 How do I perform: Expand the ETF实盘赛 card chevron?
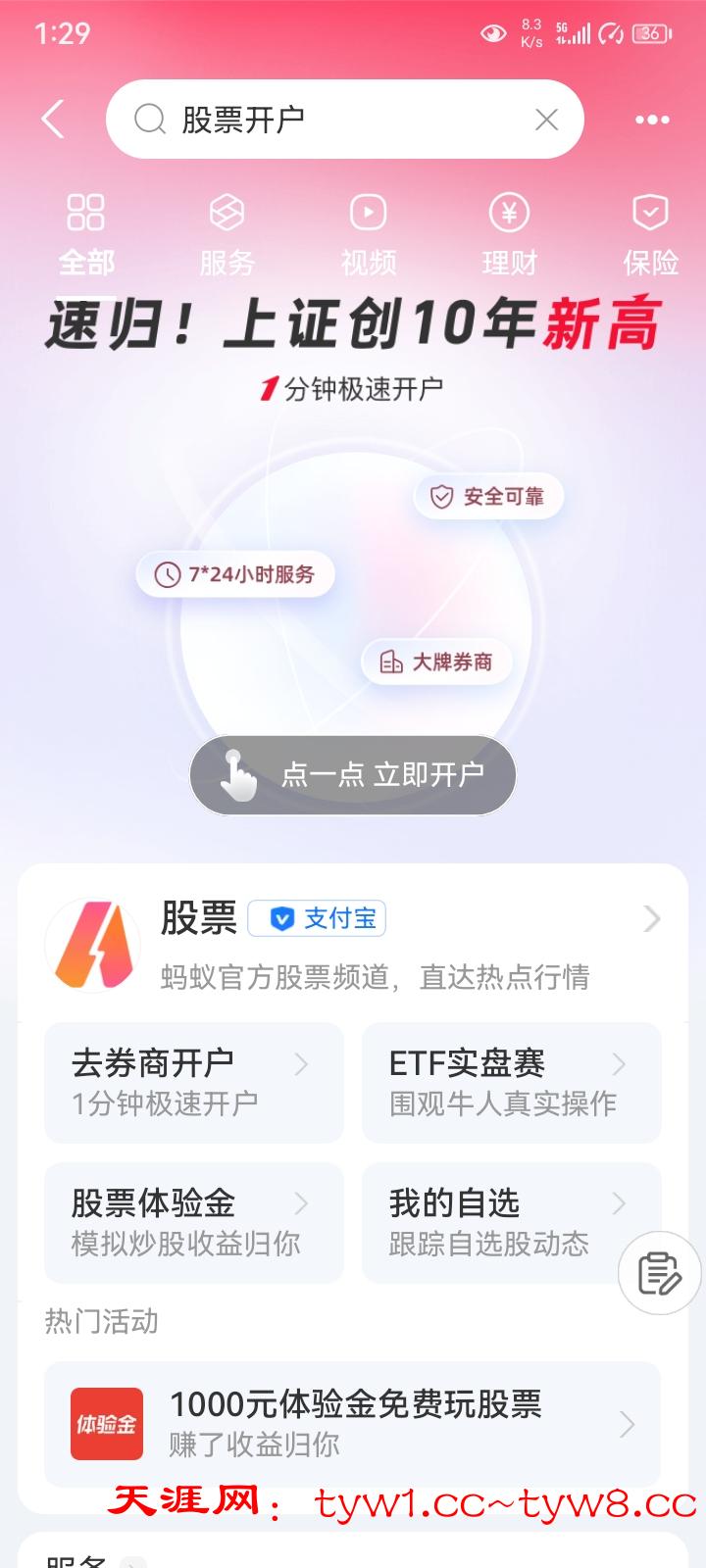point(618,1064)
